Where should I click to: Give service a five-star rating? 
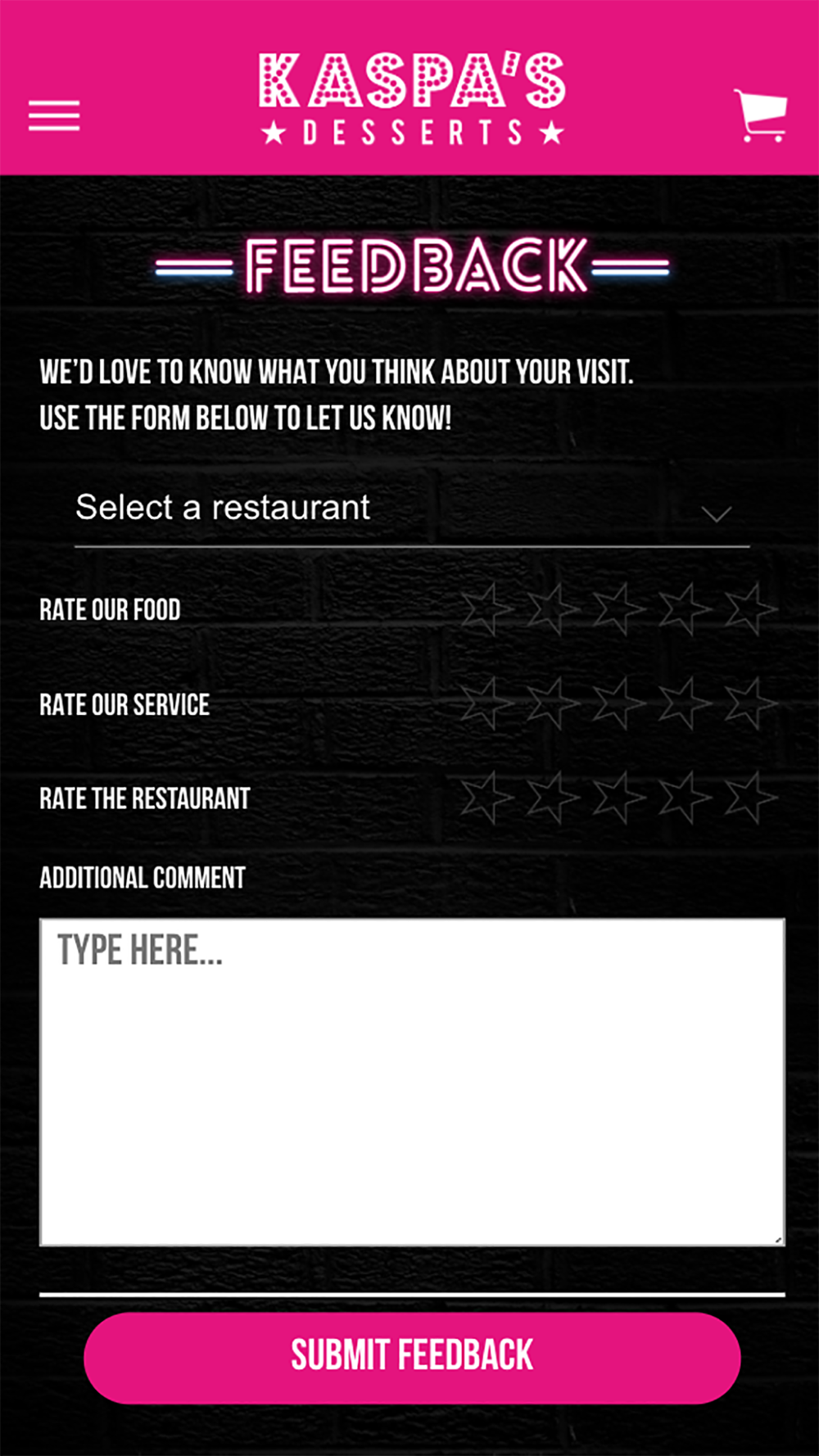pos(751,703)
